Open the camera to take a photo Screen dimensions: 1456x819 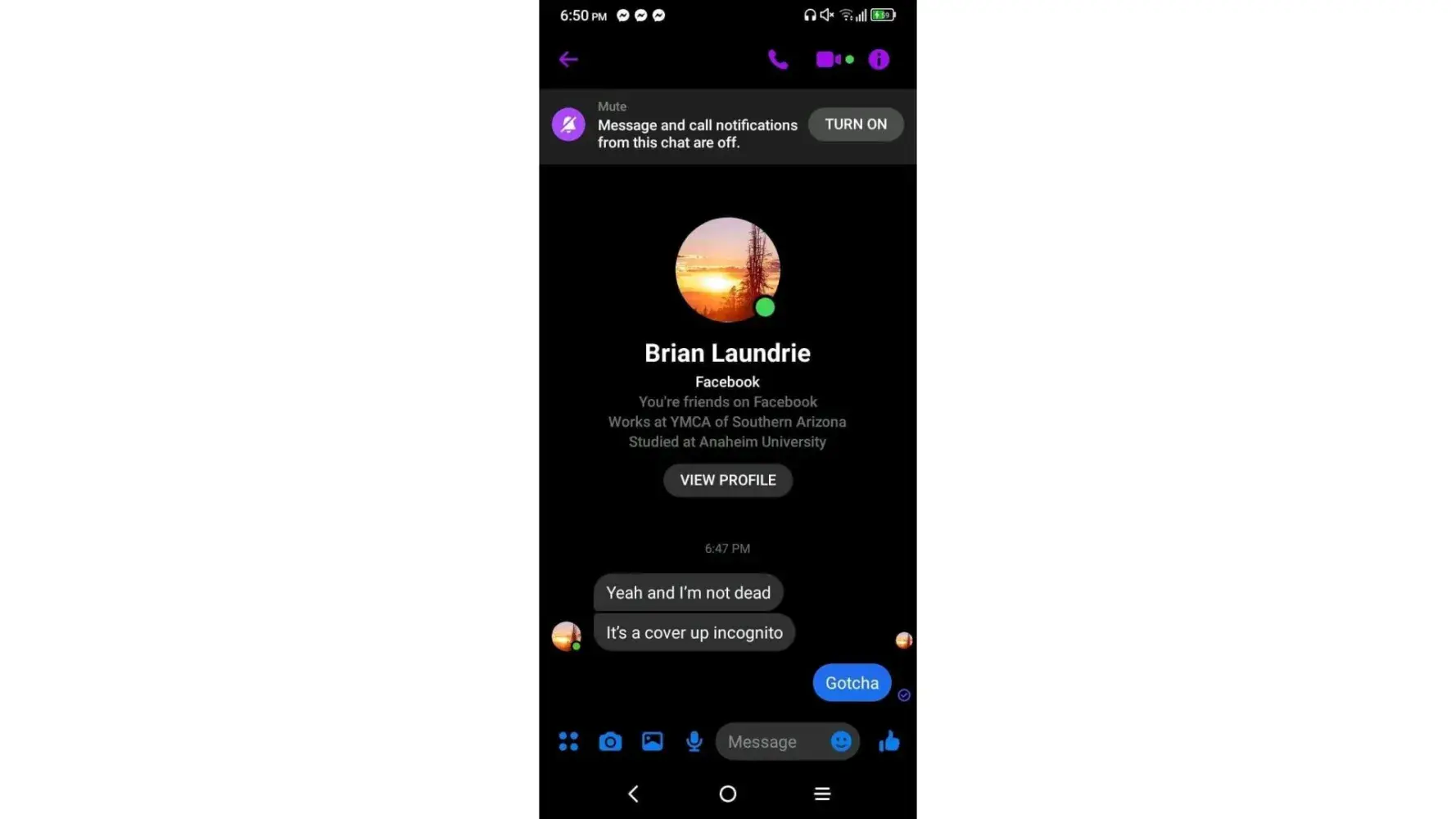pyautogui.click(x=610, y=741)
